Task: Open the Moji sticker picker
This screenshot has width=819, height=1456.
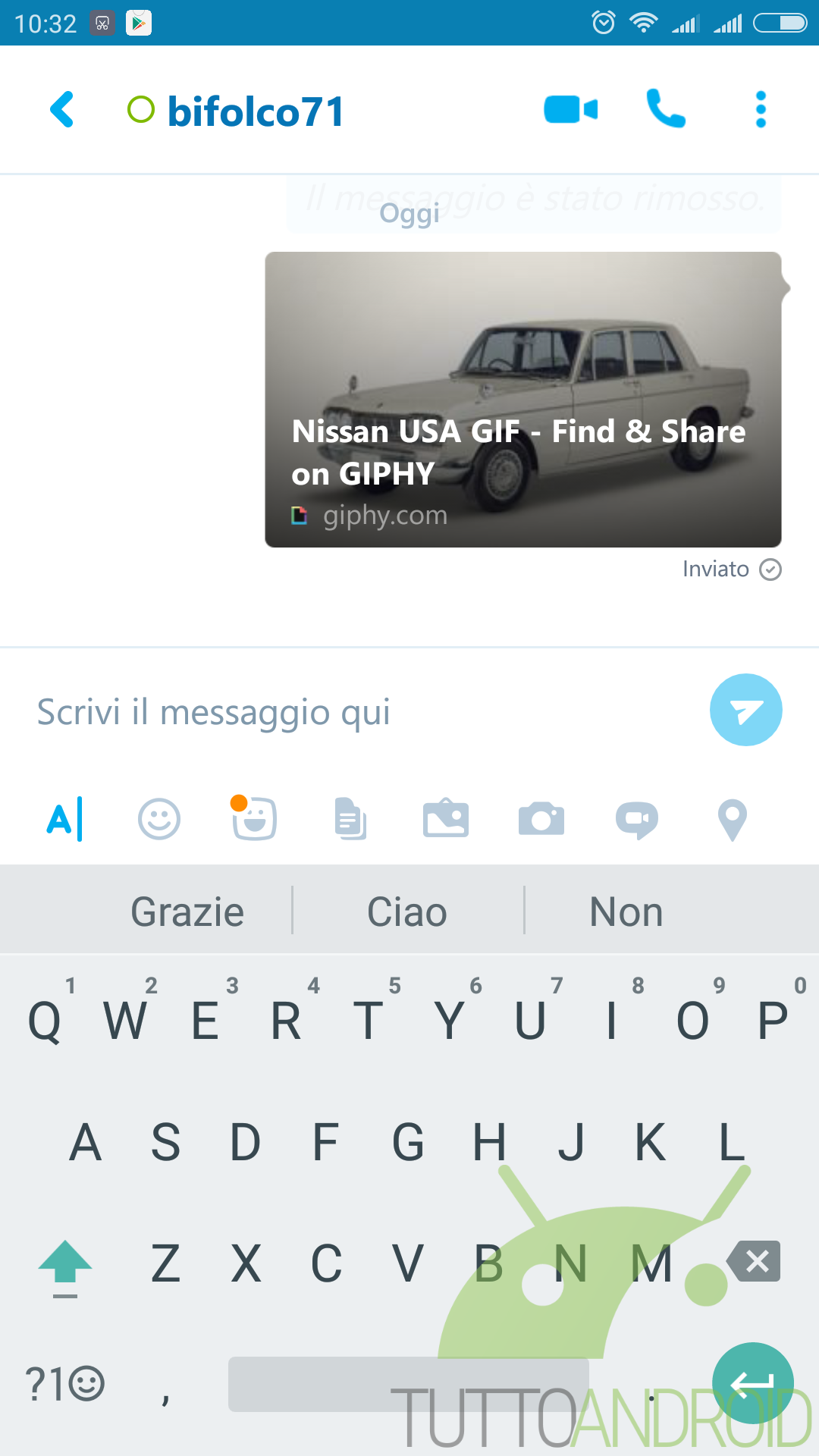Action: pos(254,817)
